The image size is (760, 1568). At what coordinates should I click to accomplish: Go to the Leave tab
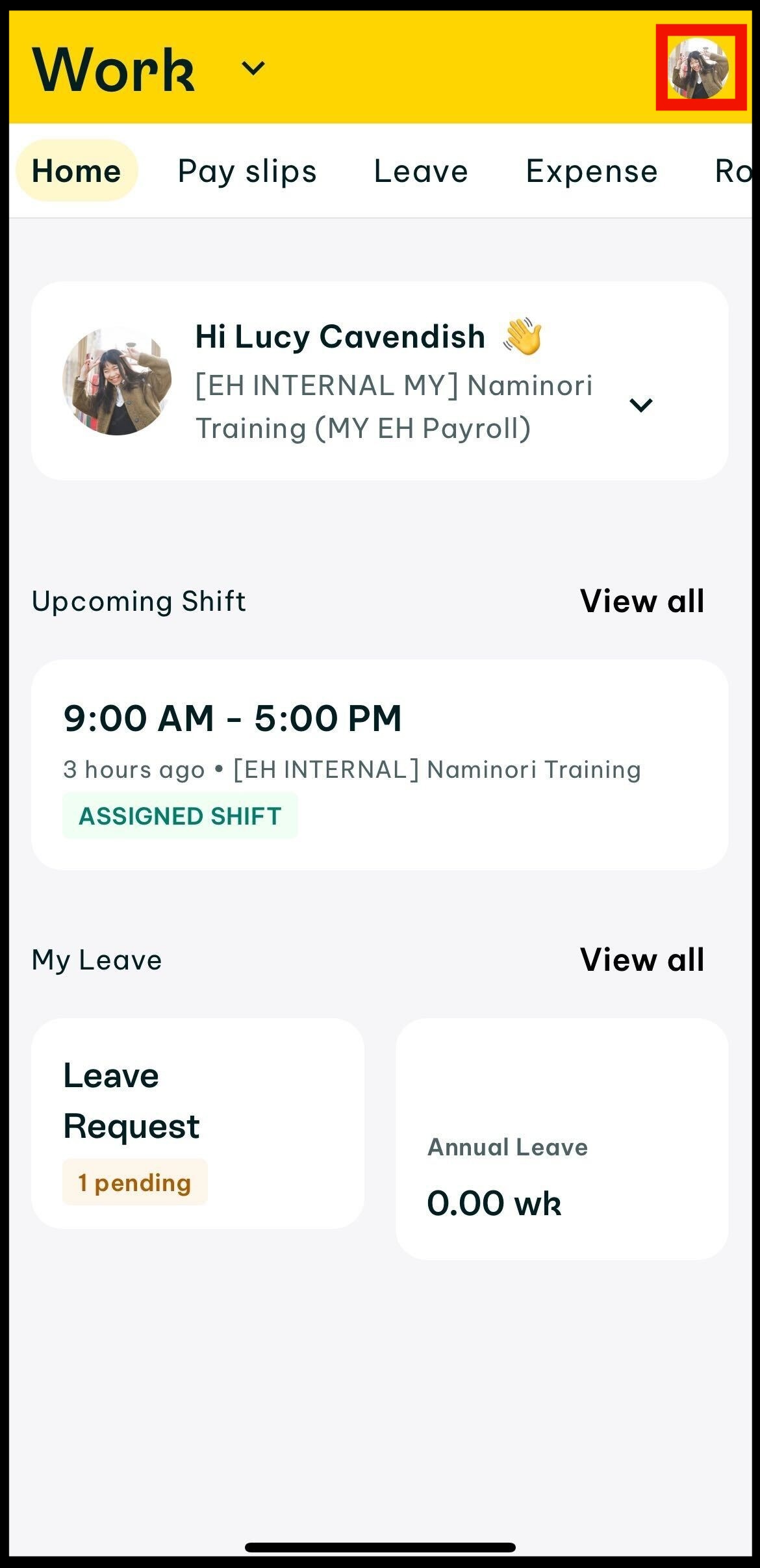click(421, 172)
